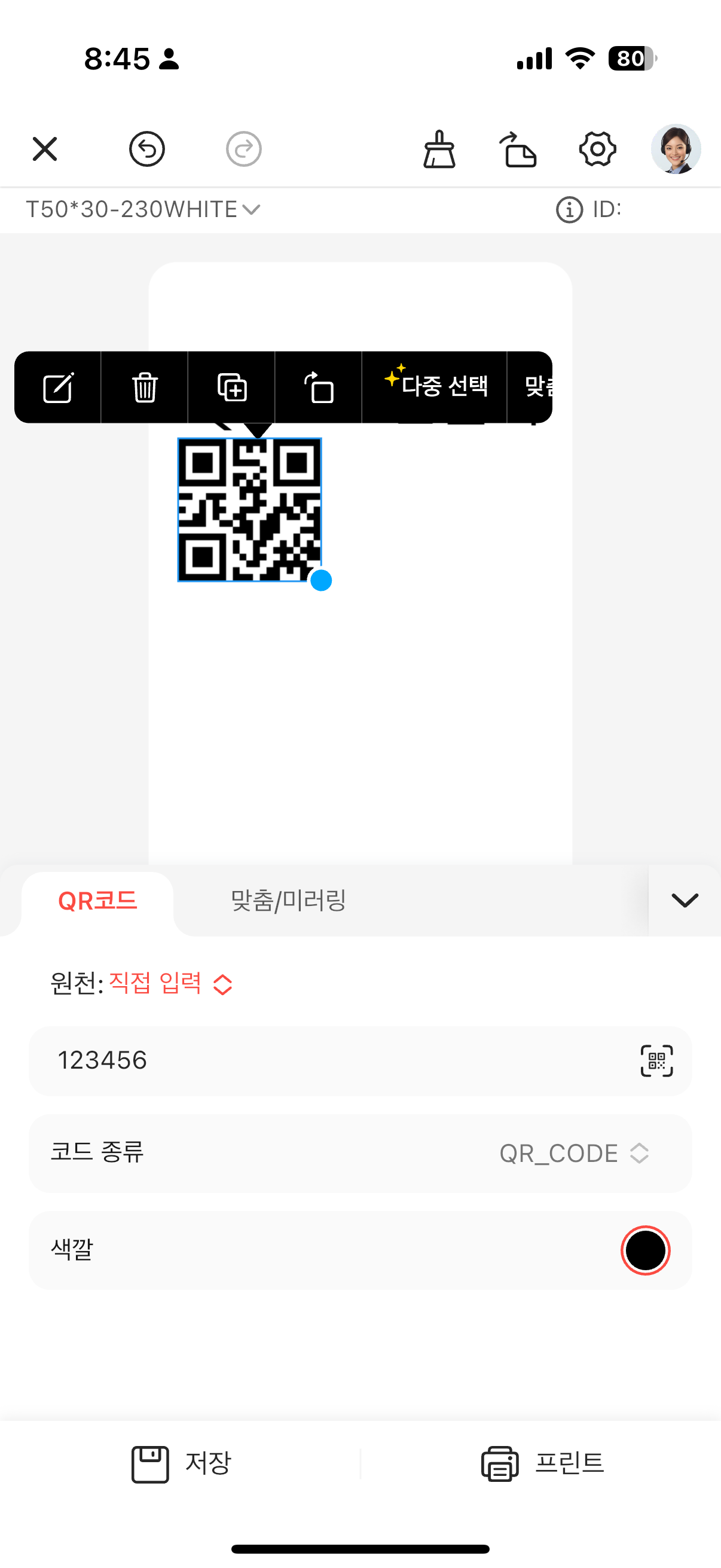The width and height of the screenshot is (721, 1568).
Task: Switch to the 맞춤/미러링 tab
Action: (288, 900)
